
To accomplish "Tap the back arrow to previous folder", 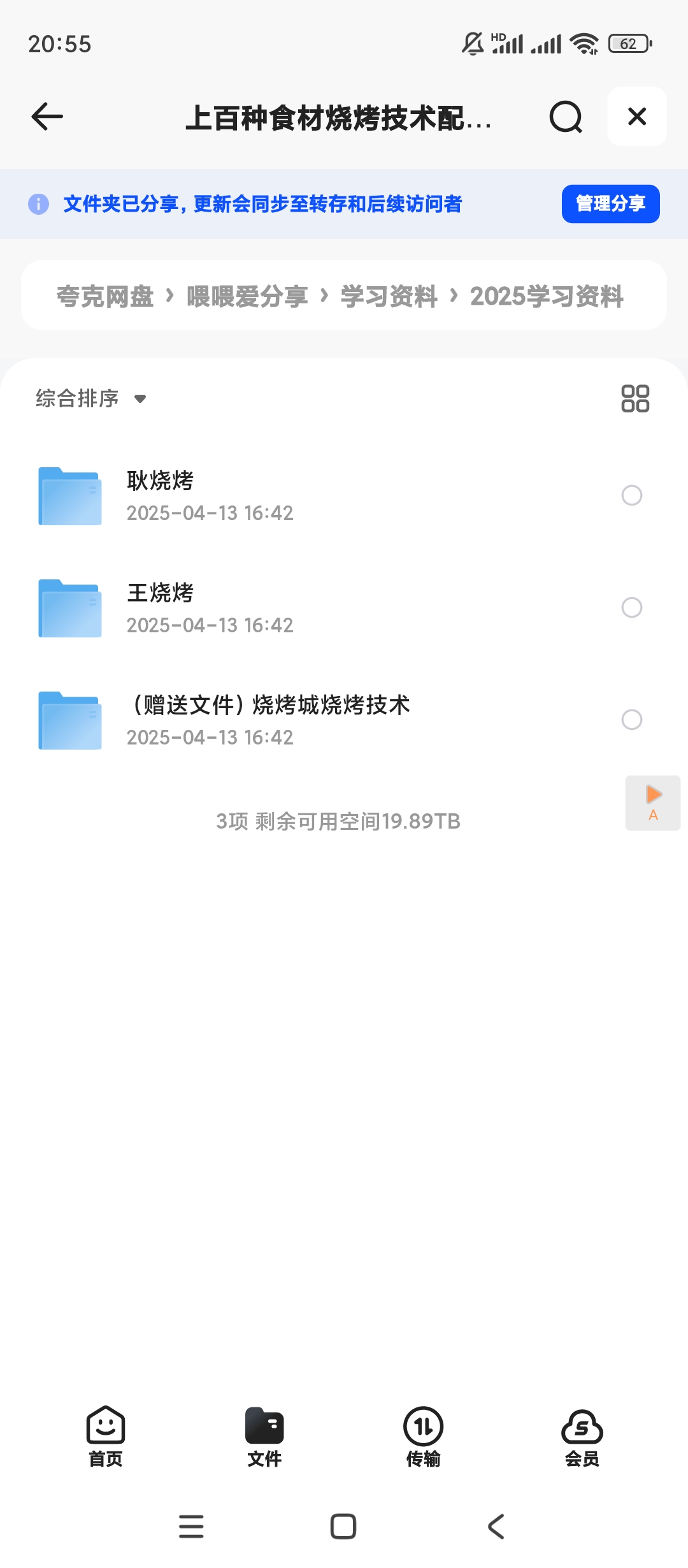I will 46,117.
